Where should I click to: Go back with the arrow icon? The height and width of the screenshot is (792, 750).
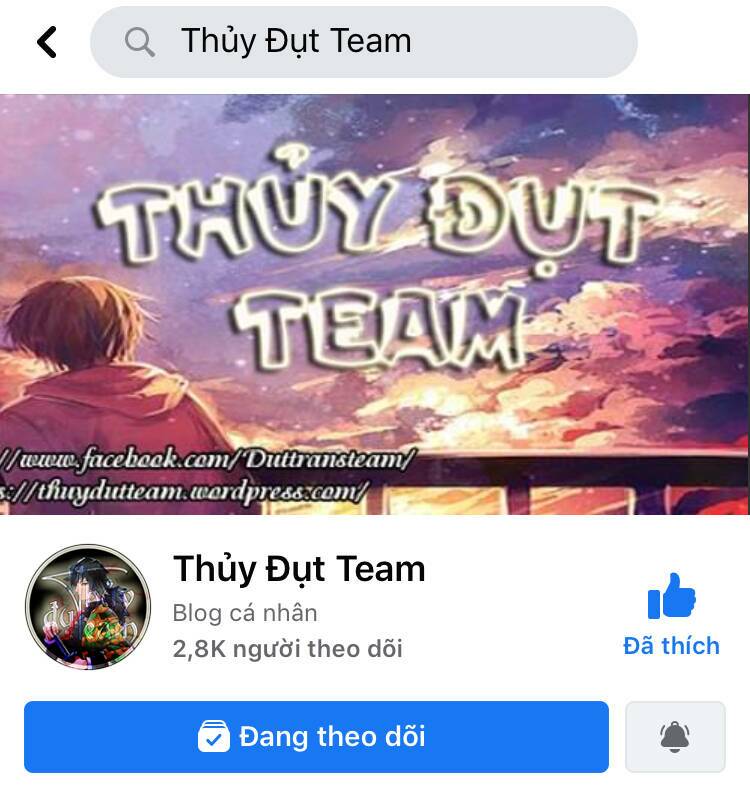[46, 42]
